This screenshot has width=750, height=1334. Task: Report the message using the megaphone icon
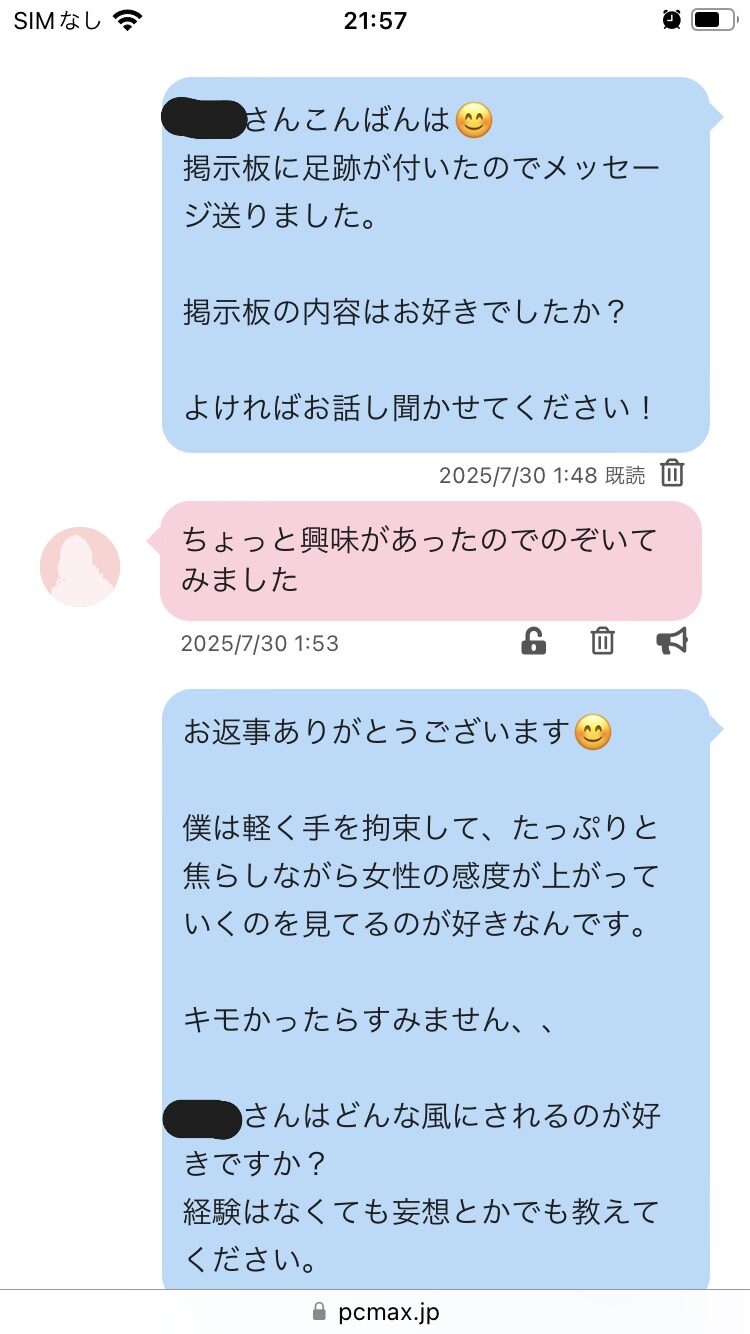click(x=672, y=641)
